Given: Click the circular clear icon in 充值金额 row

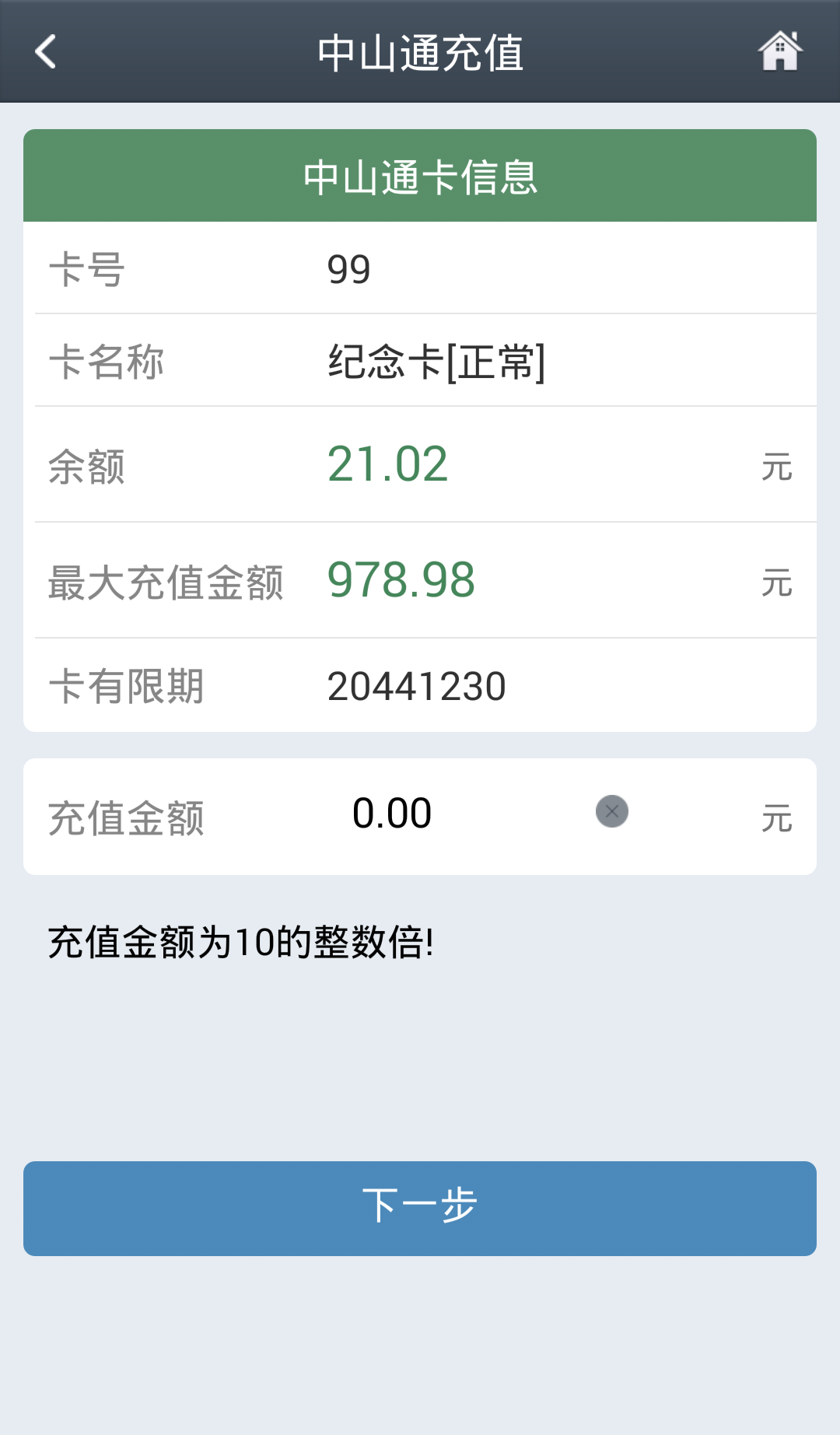Looking at the screenshot, I should pos(611,811).
